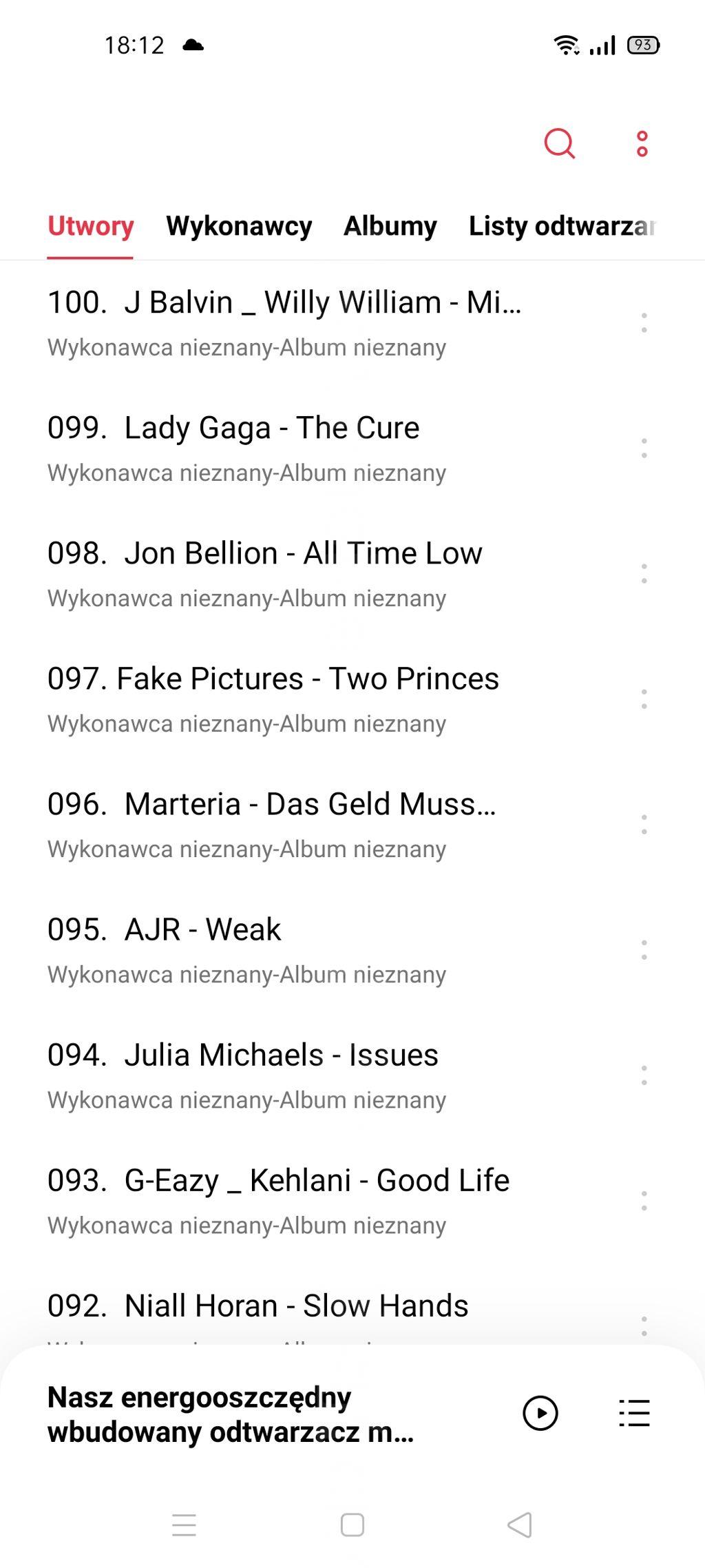This screenshot has width=705, height=1568.
Task: Open the Listy odtwarzania tab
Action: click(x=561, y=226)
